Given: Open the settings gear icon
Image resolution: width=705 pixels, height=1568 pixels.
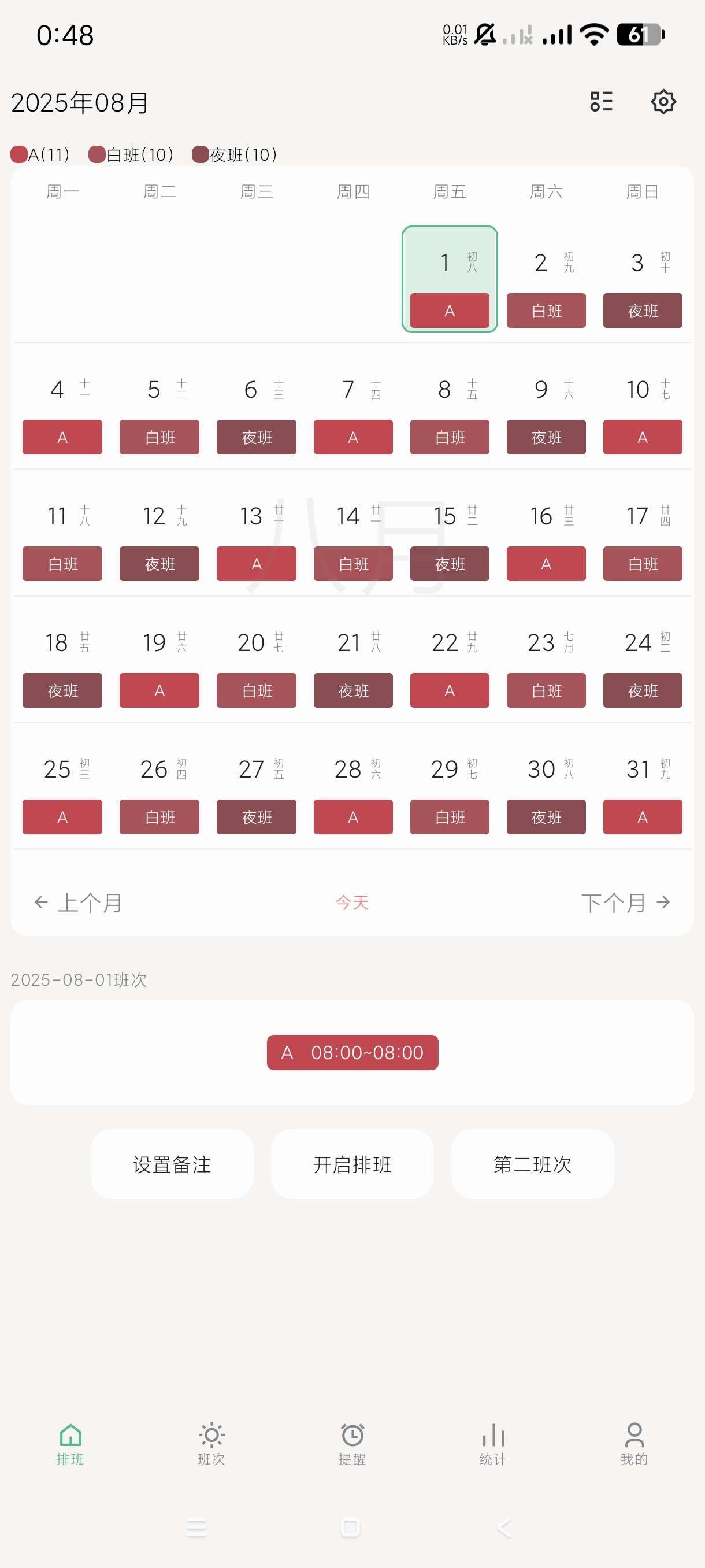Looking at the screenshot, I should point(663,102).
